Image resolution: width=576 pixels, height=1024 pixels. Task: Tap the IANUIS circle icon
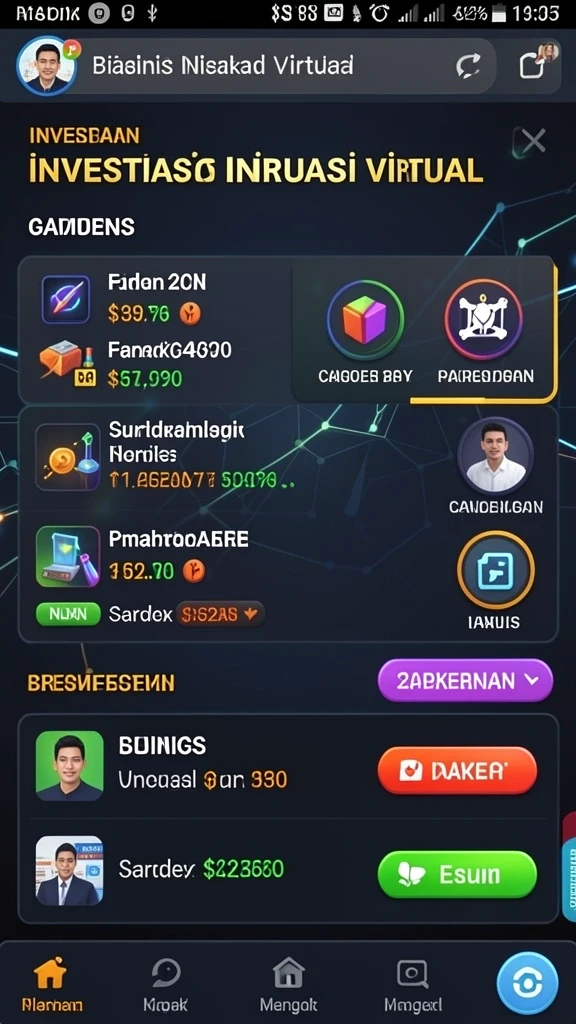click(496, 570)
